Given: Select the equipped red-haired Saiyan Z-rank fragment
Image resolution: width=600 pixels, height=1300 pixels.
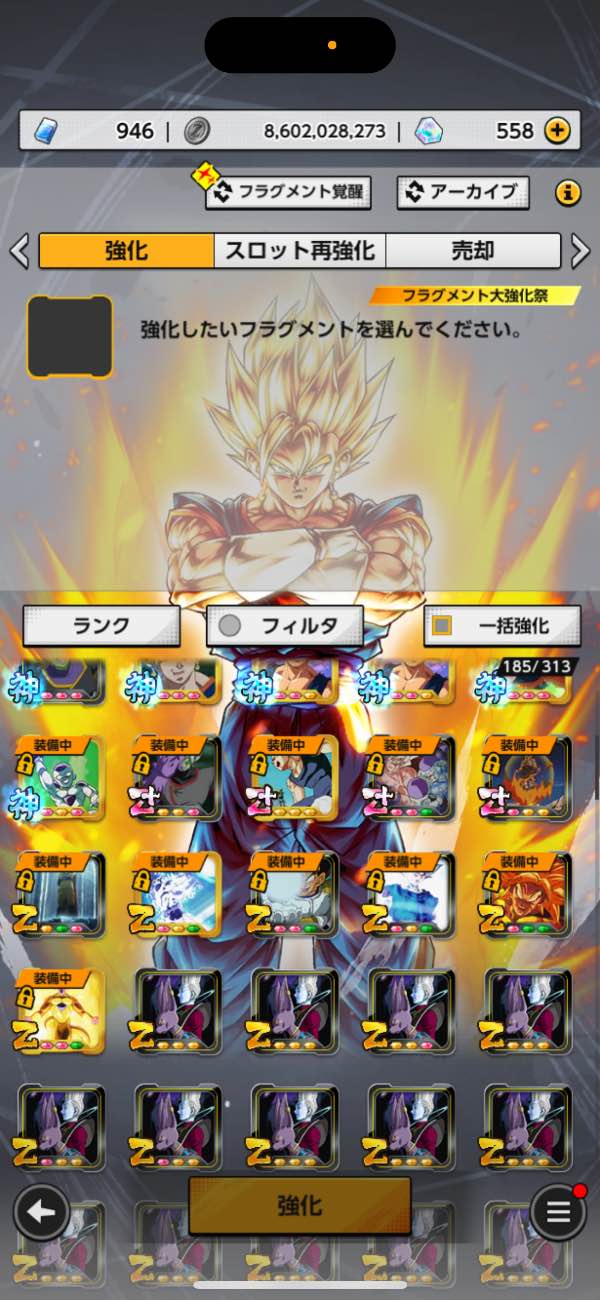Looking at the screenshot, I should [527, 895].
